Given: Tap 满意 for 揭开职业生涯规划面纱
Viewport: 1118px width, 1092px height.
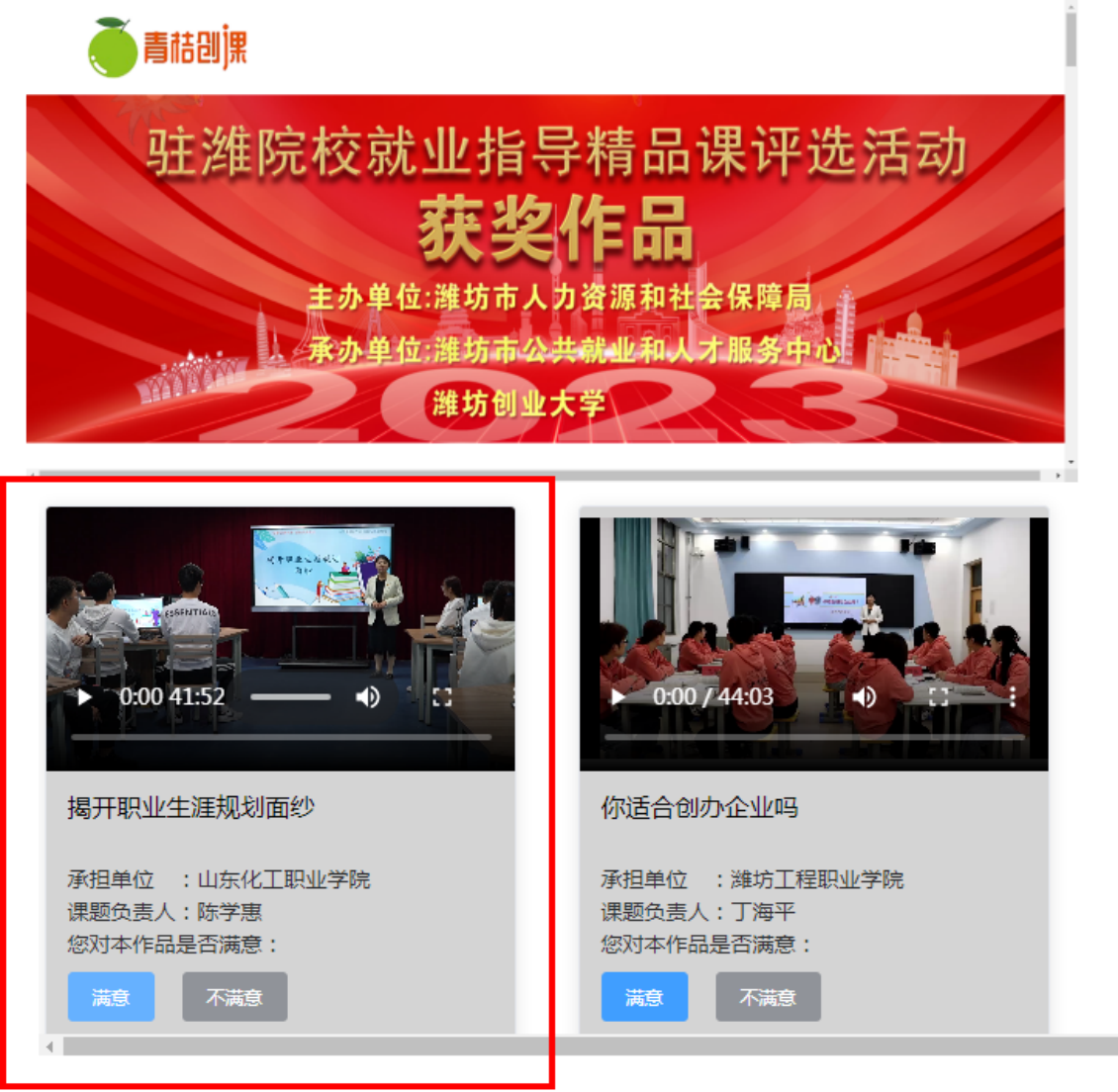Looking at the screenshot, I should point(111,997).
